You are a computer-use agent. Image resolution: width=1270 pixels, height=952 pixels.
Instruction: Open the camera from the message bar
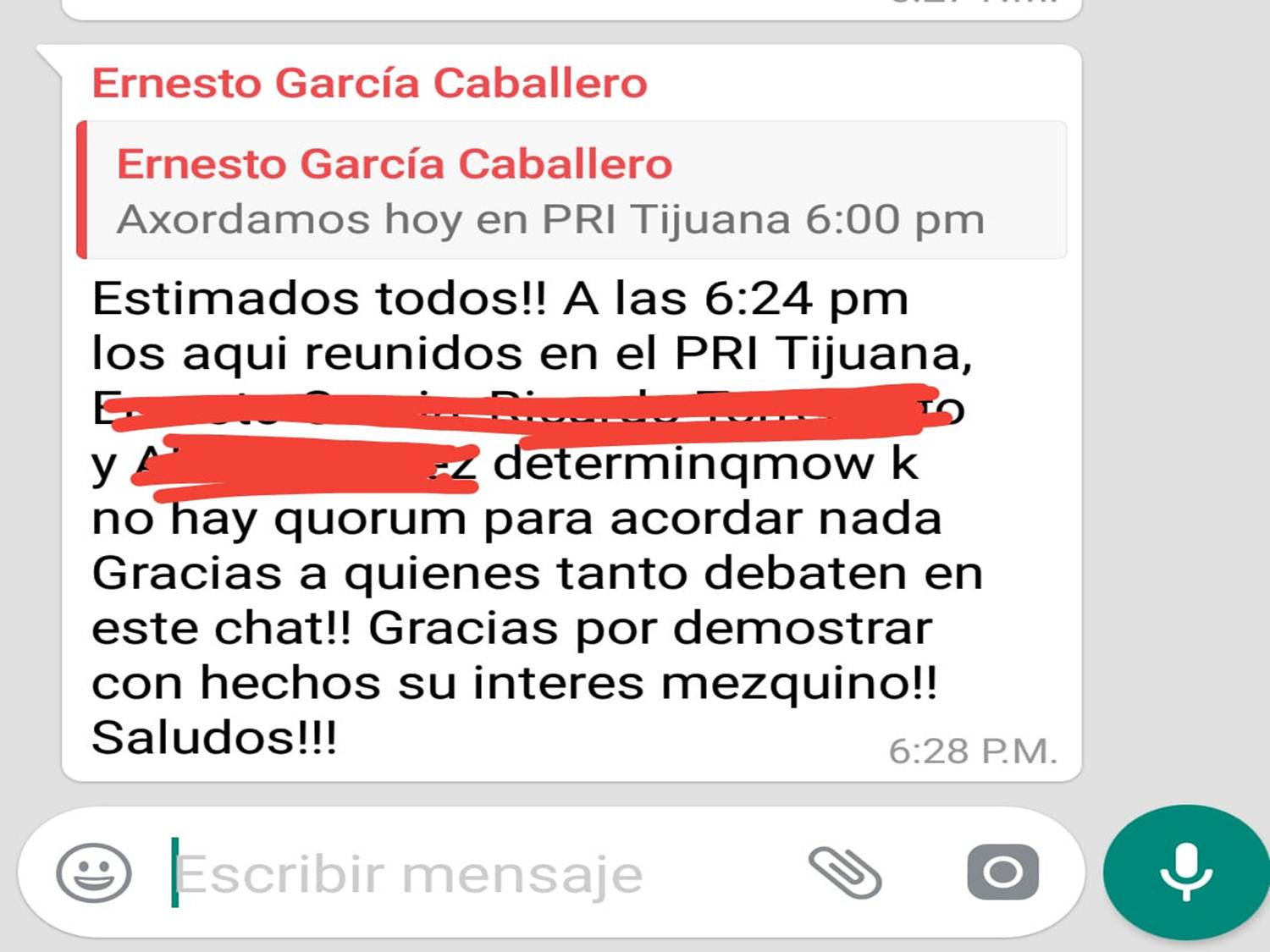click(x=1002, y=872)
